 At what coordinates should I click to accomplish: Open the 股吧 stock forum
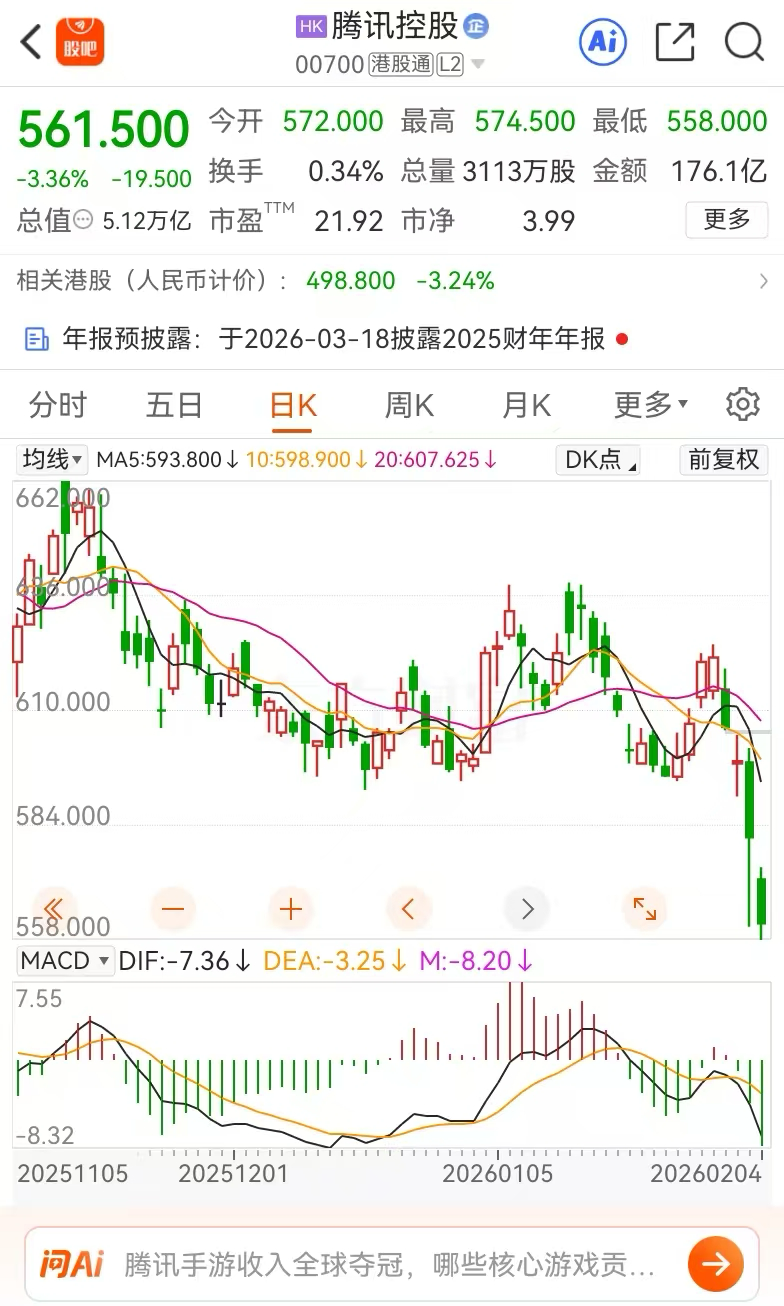(x=80, y=42)
